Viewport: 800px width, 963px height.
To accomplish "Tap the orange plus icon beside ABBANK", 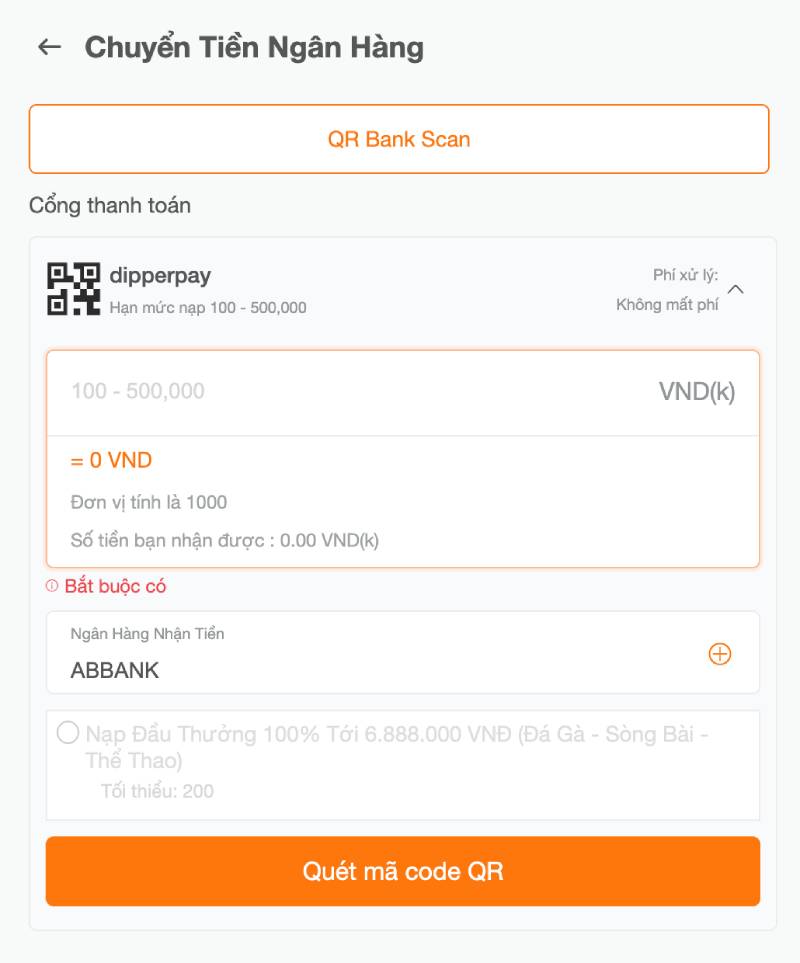I will point(719,652).
